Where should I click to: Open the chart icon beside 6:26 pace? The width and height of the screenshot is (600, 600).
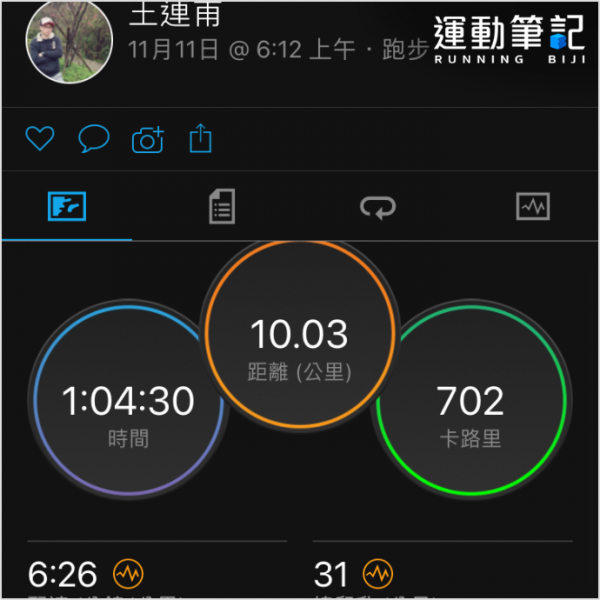click(x=128, y=574)
